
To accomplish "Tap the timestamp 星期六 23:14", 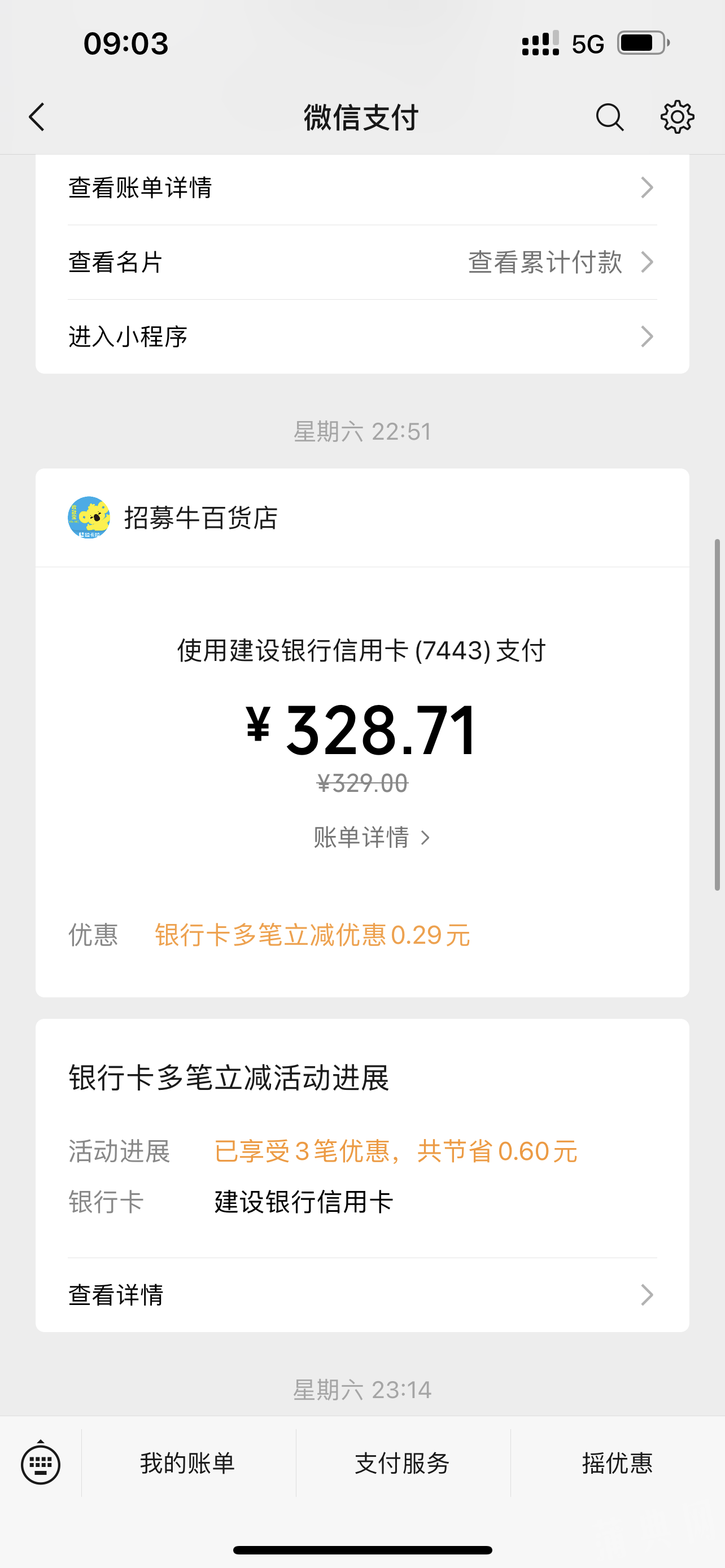I will point(362,1390).
